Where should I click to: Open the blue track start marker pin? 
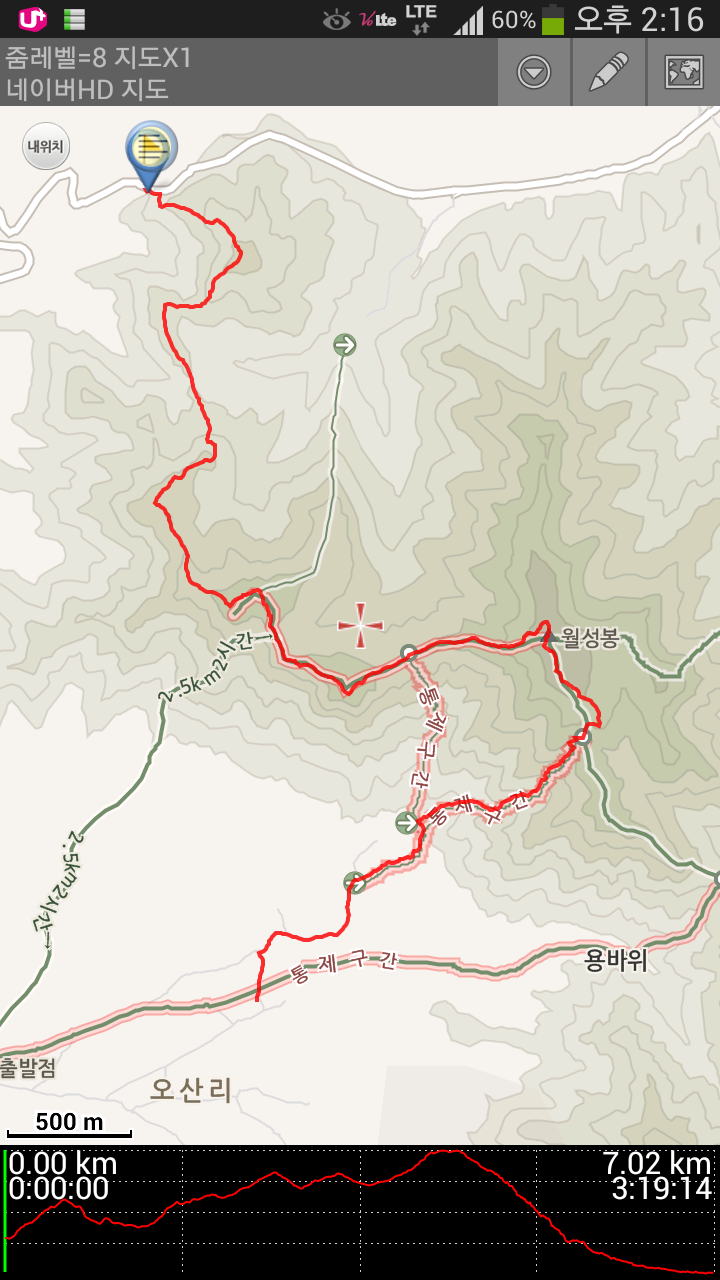151,152
